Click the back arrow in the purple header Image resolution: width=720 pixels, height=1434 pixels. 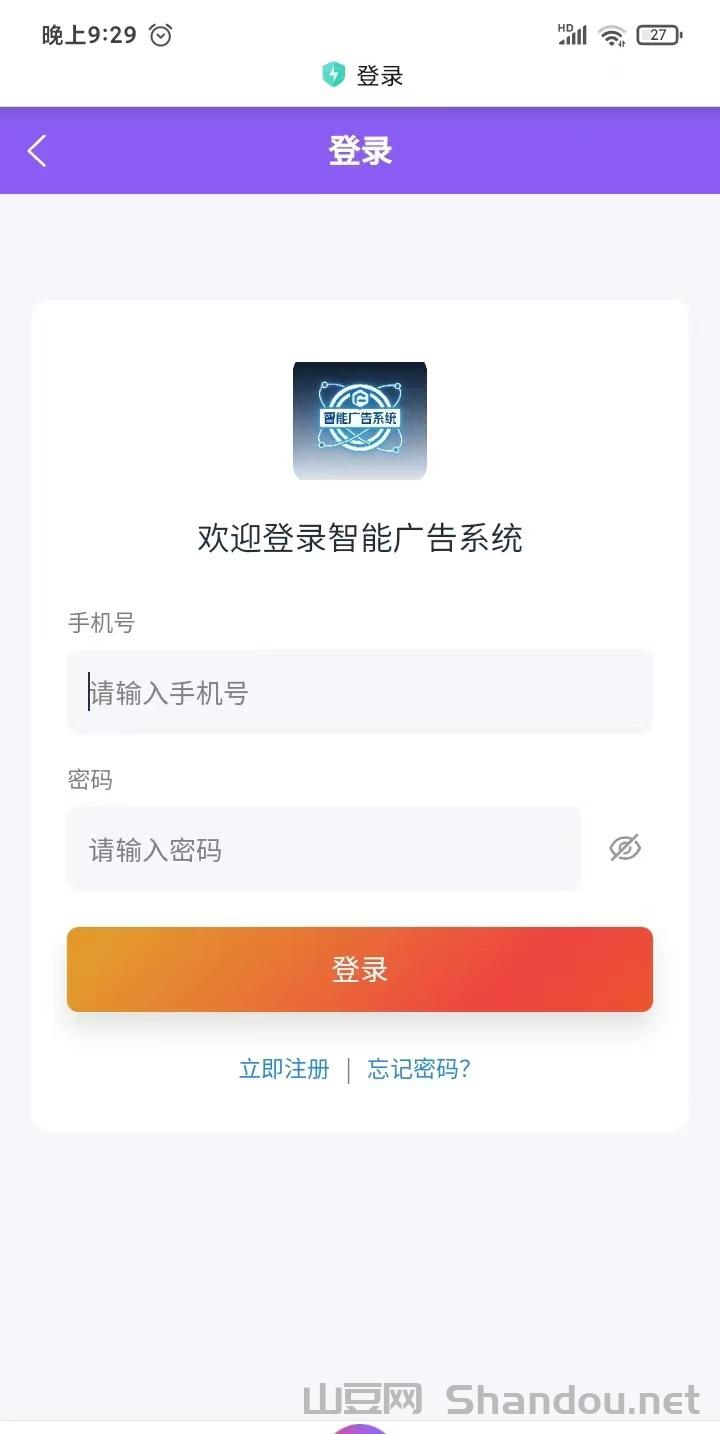tap(36, 150)
